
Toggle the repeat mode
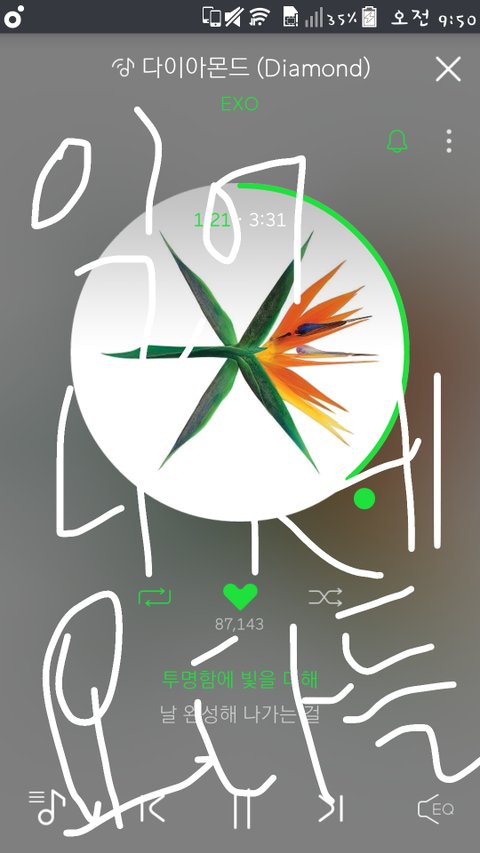(155, 597)
